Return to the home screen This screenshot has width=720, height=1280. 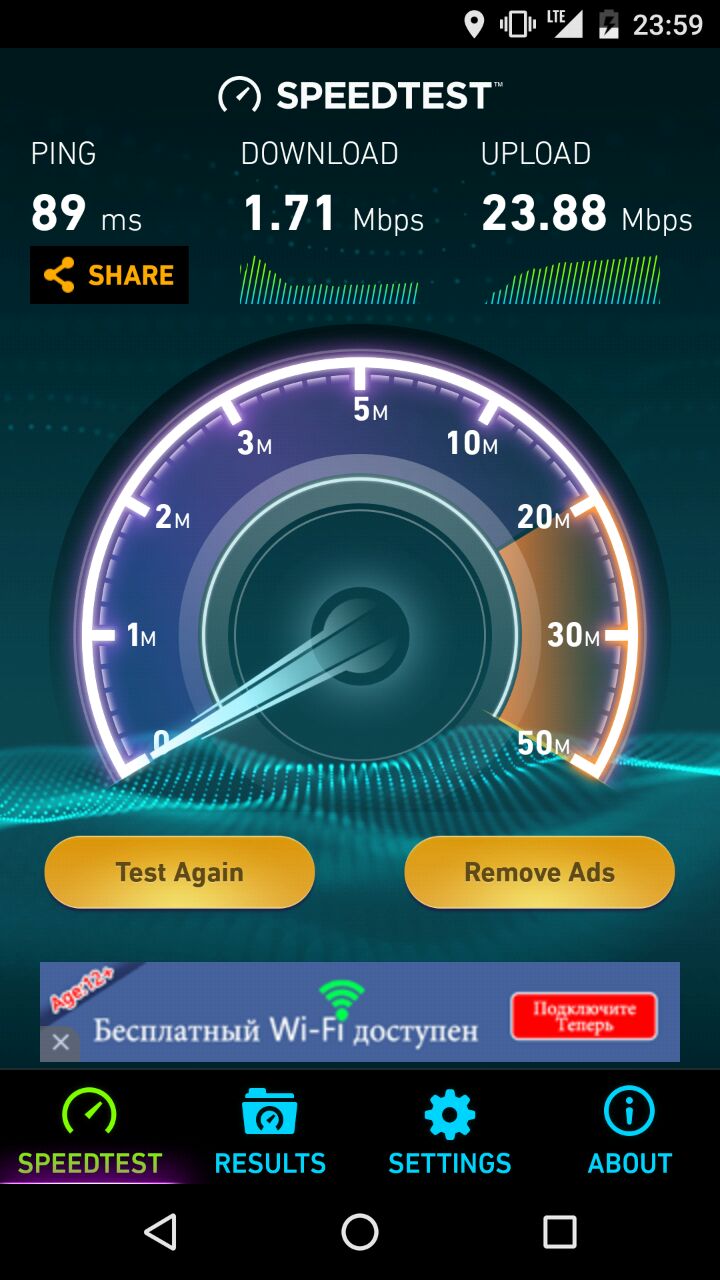(x=360, y=1232)
